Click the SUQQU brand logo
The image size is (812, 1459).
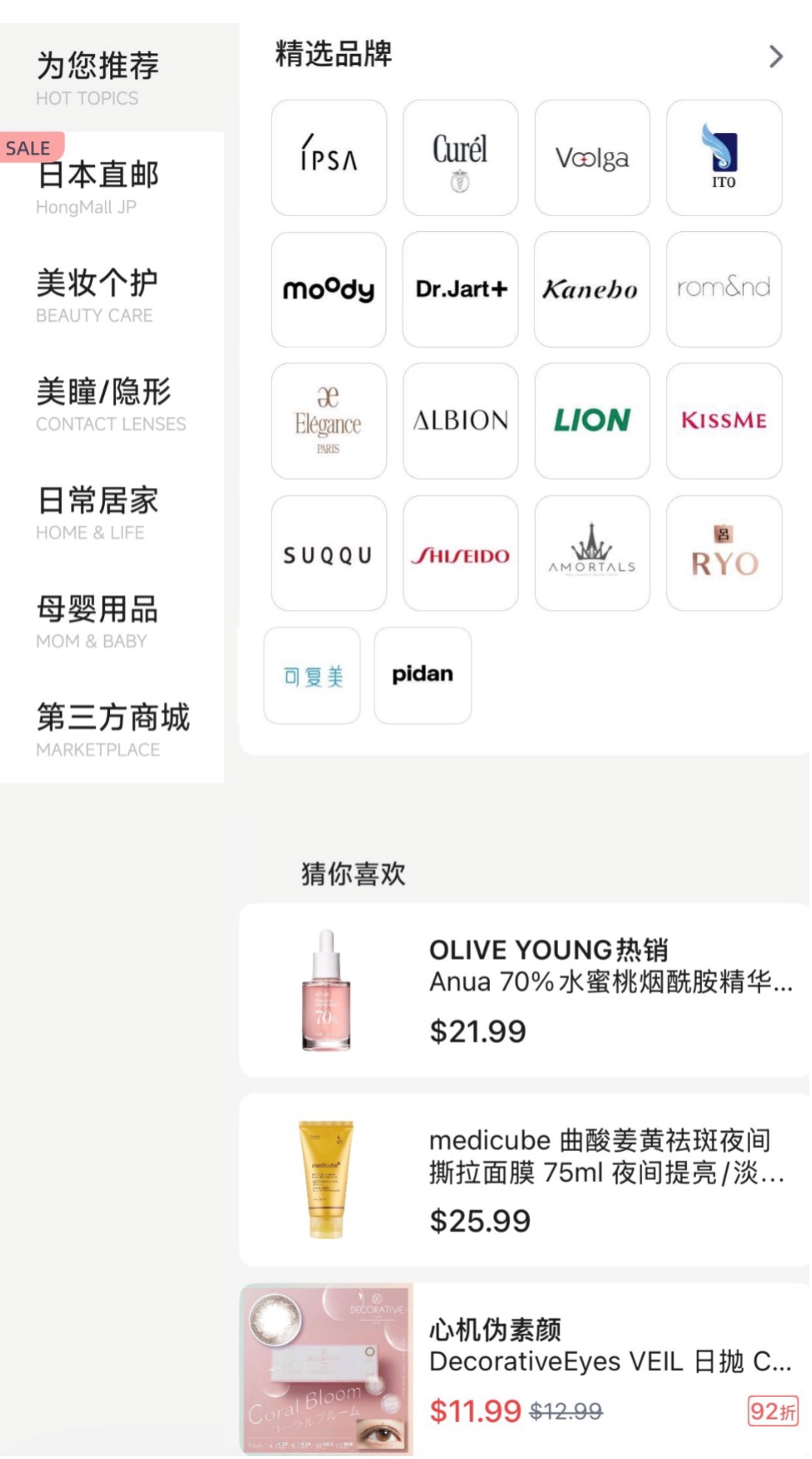coord(328,554)
